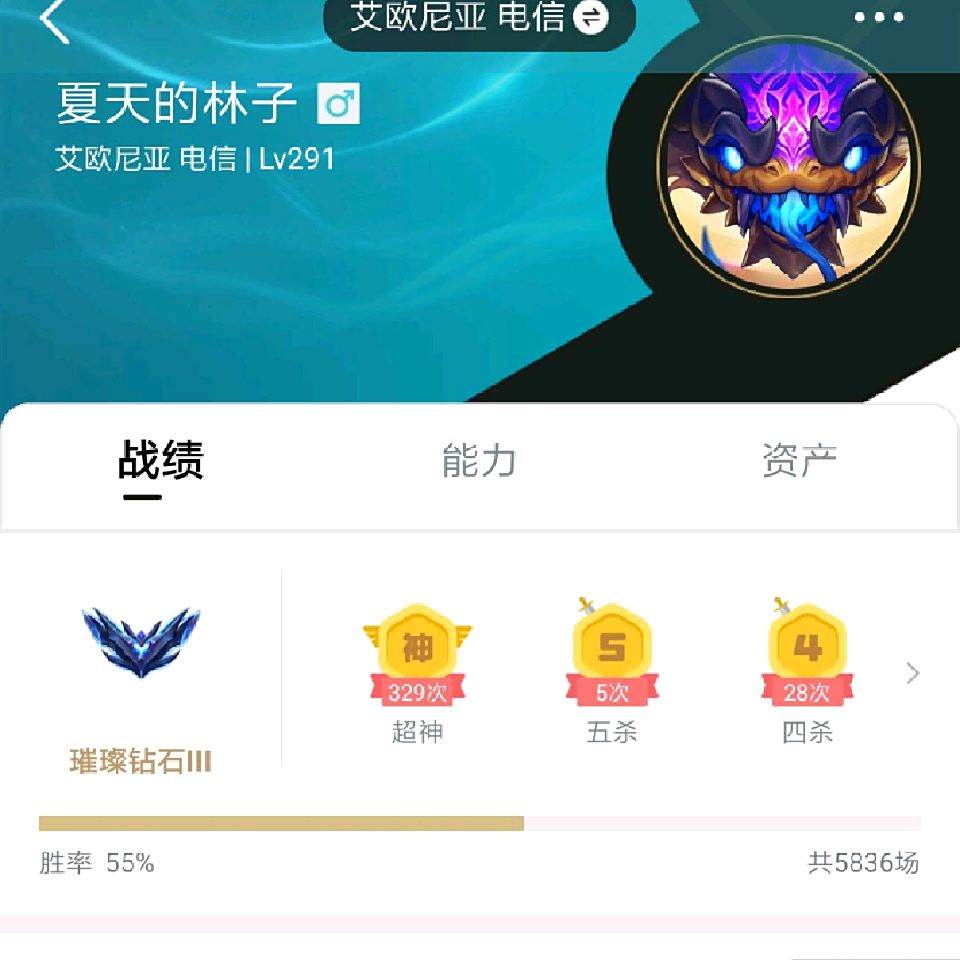Tap the dragon profile avatar

pyautogui.click(x=788, y=167)
